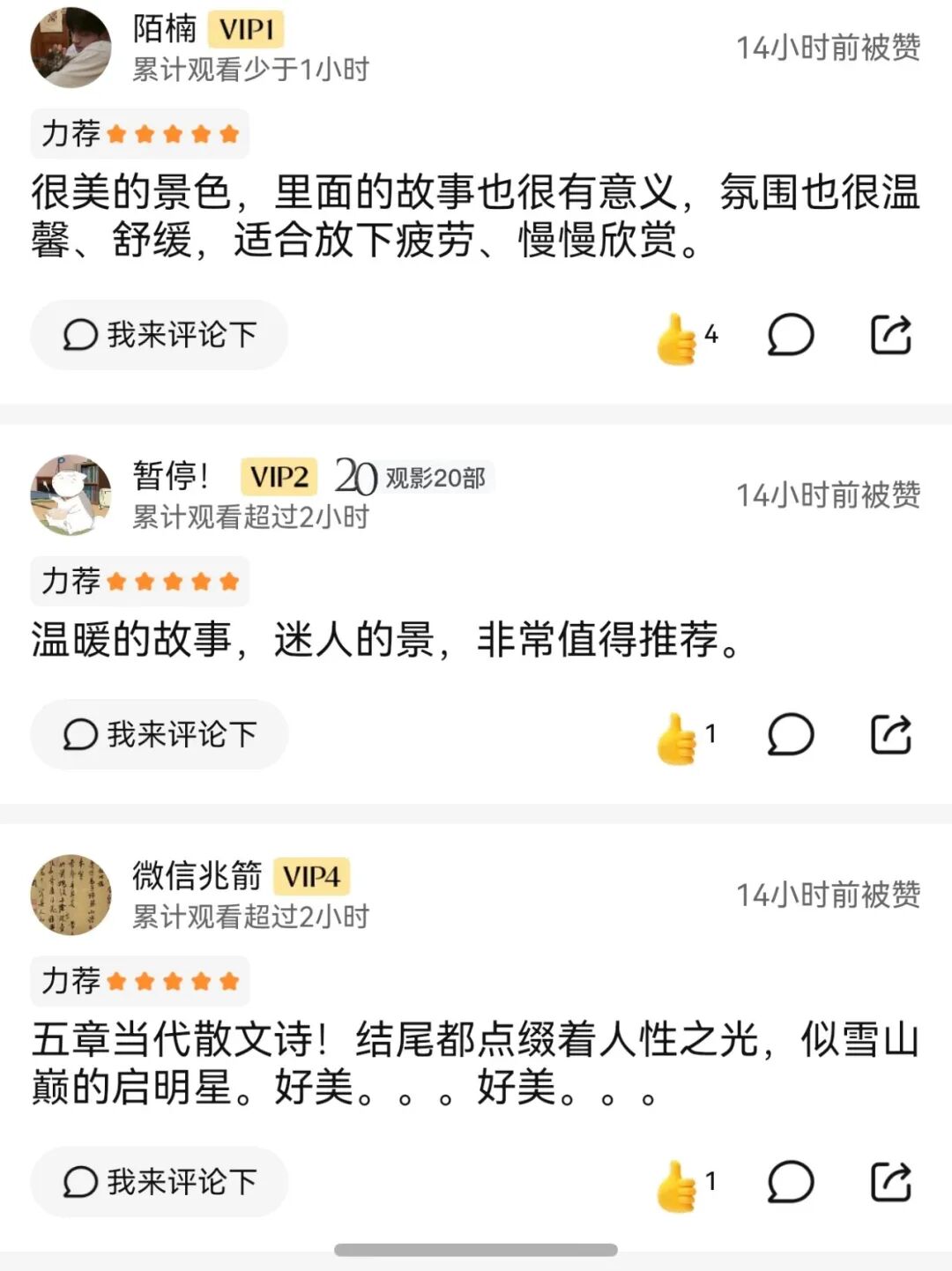Like 暂停!'s review
The image size is (952, 1271).
click(x=677, y=738)
